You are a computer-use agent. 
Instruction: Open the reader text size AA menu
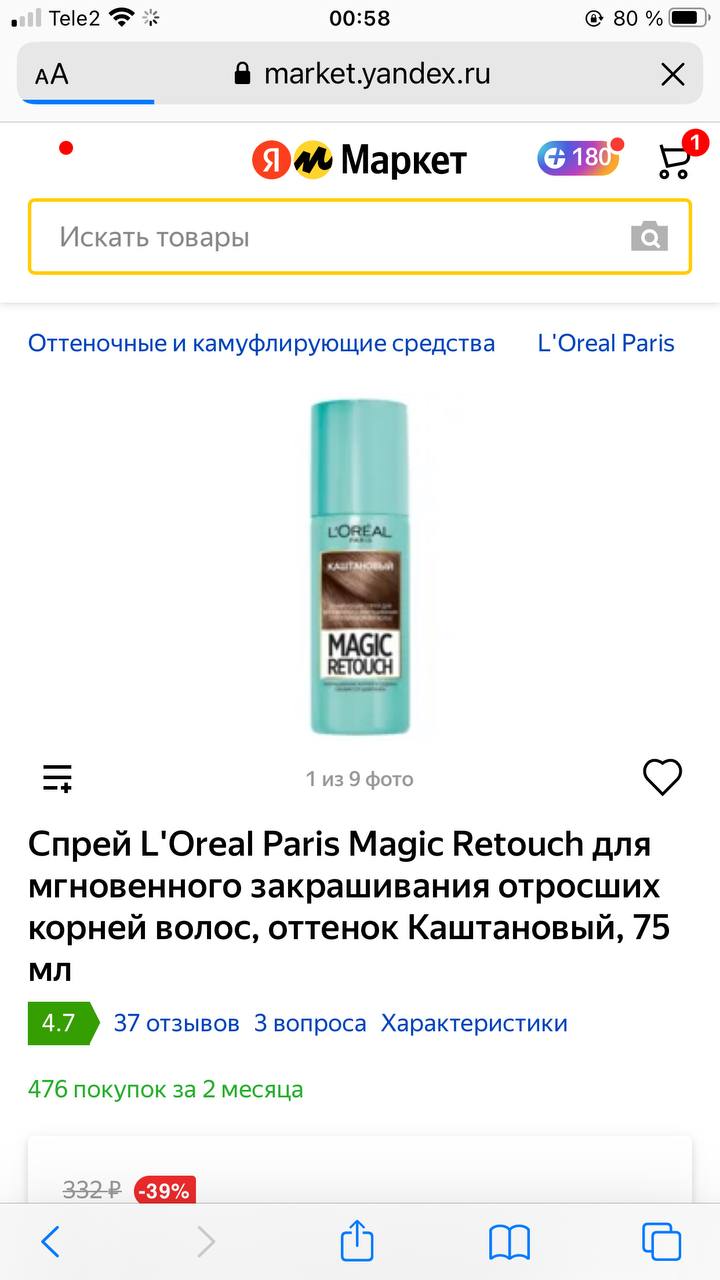tap(52, 75)
